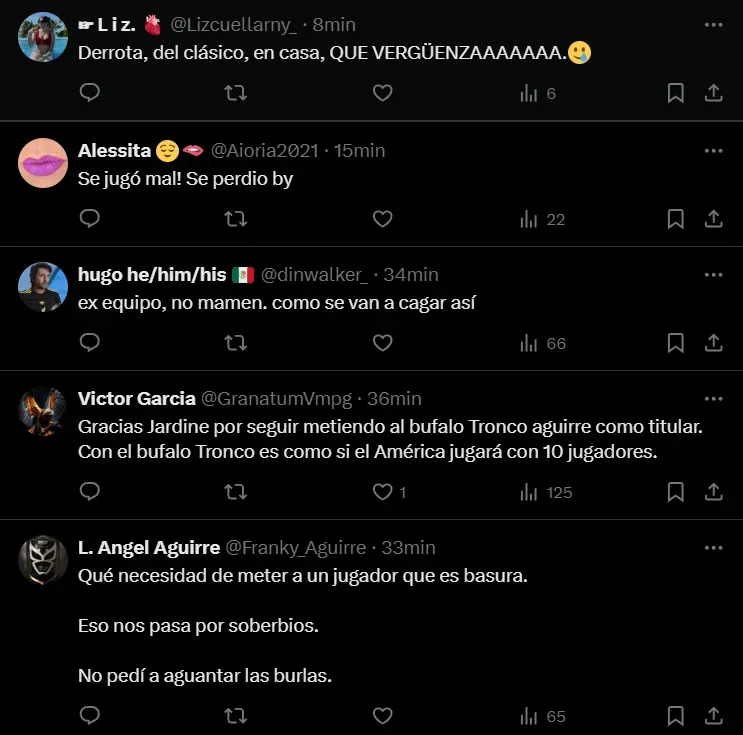Bookmark L. Angel Aguirre's tweet
The height and width of the screenshot is (735, 743).
tap(676, 716)
